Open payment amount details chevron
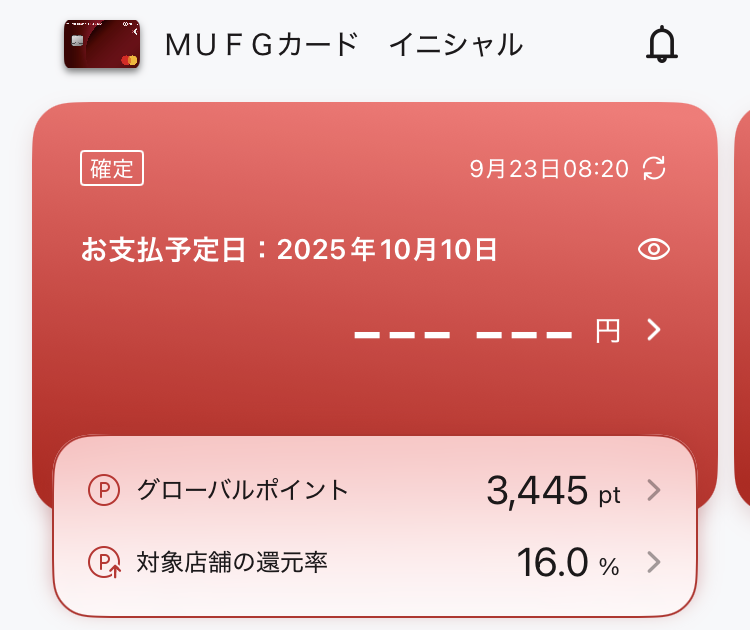The width and height of the screenshot is (750, 630). pos(654,330)
